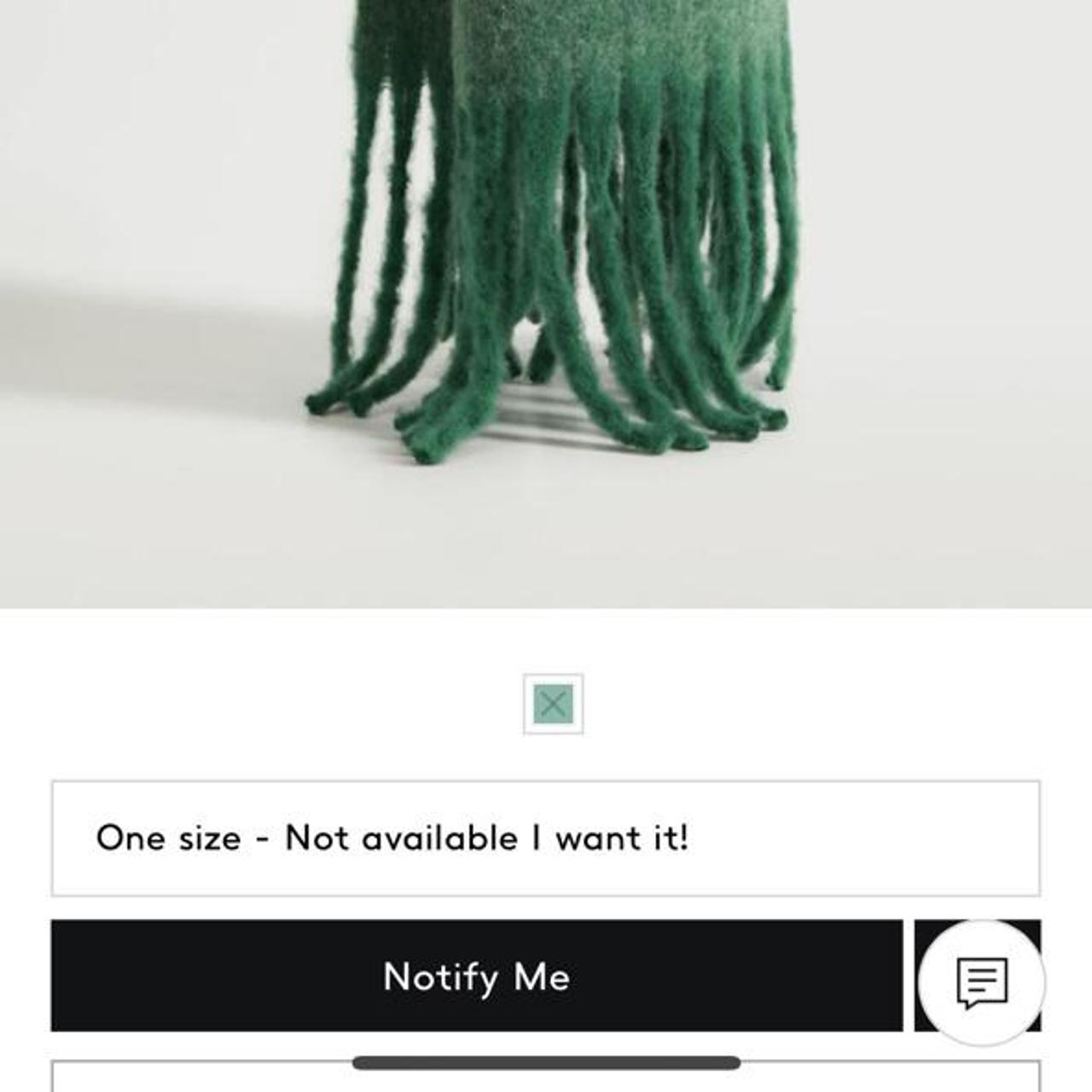
Task: View the green scarf product image
Action: (x=546, y=256)
